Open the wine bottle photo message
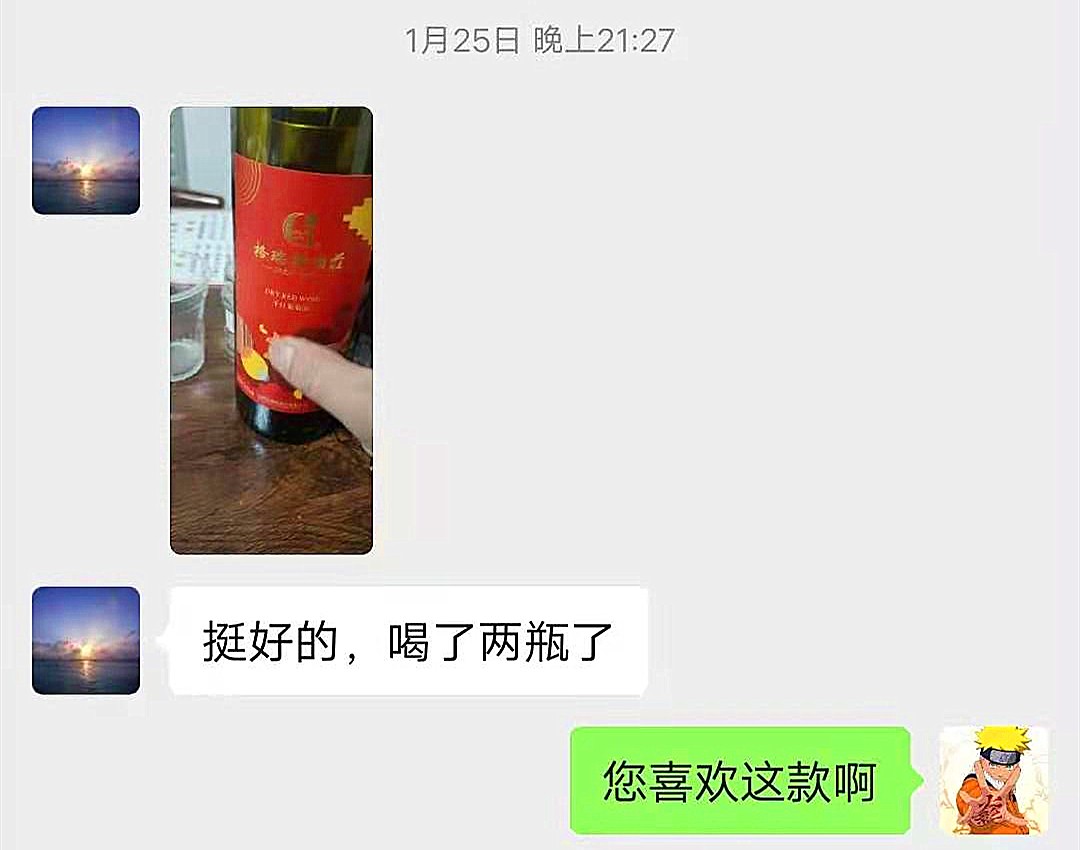The image size is (1080, 850). [271, 330]
